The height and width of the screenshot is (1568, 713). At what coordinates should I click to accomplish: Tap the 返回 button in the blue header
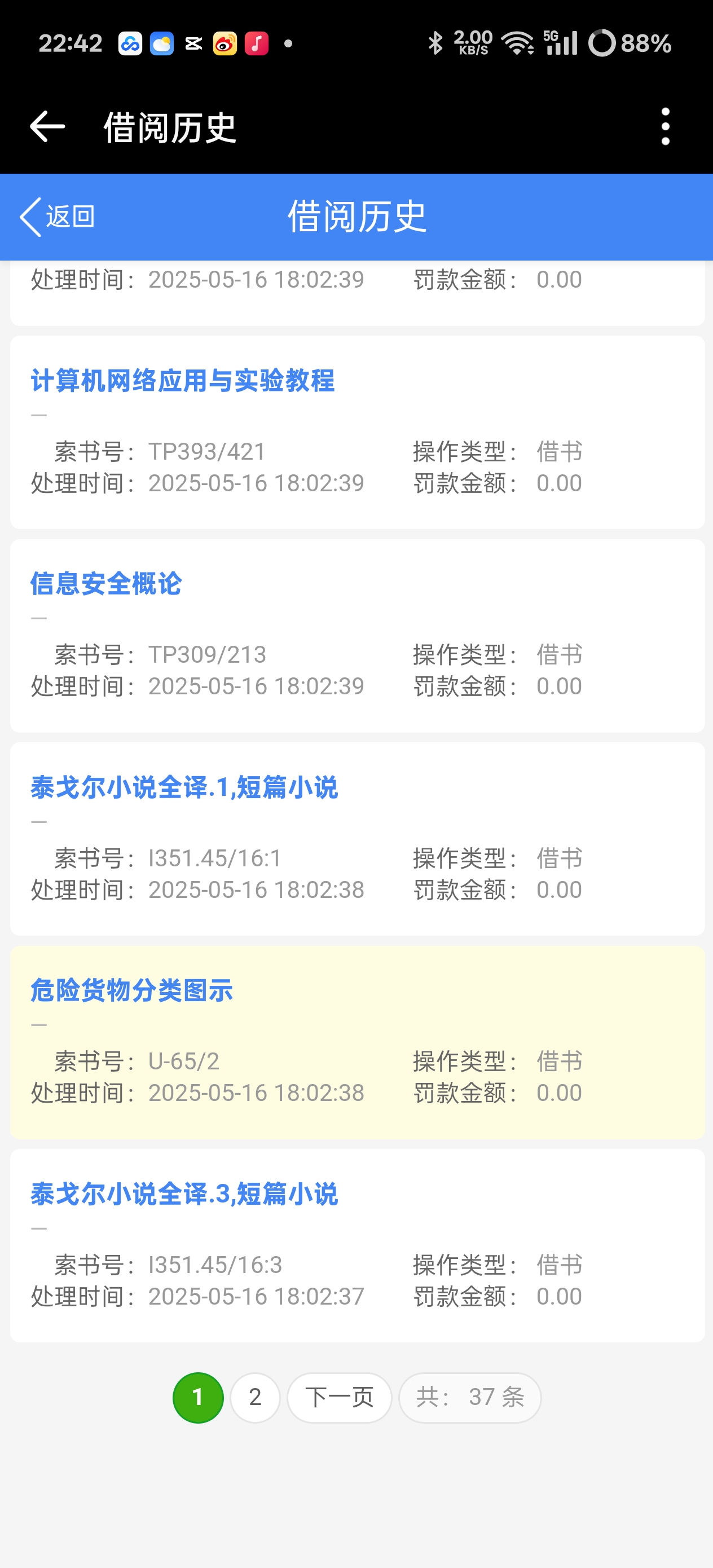point(57,217)
